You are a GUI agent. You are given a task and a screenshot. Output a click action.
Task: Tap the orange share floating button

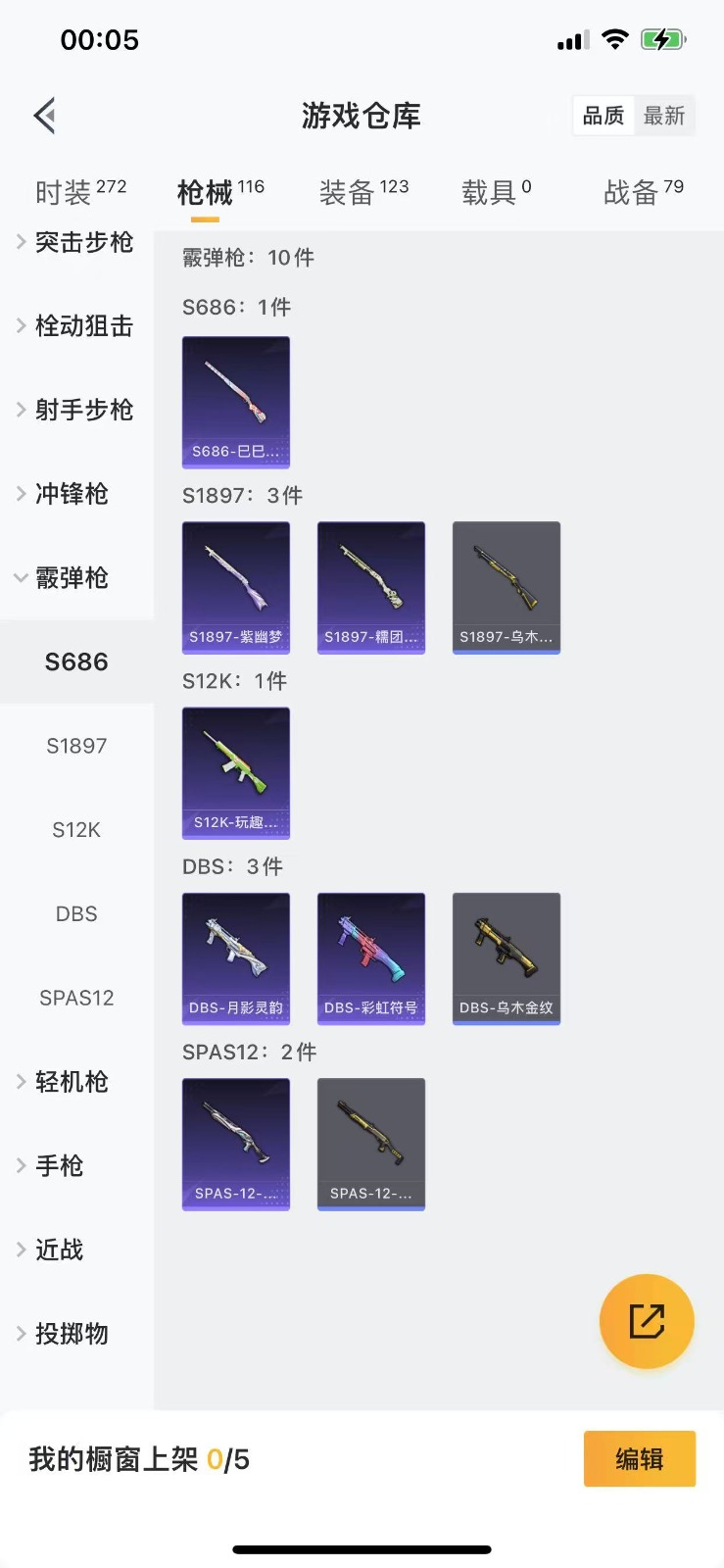(x=647, y=1321)
